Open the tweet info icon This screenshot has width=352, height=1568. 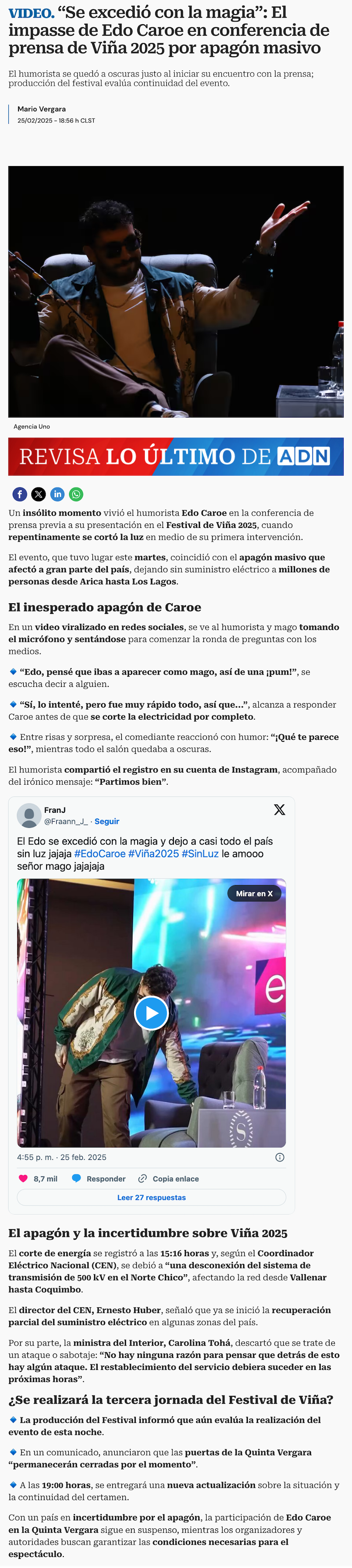coord(280,1157)
